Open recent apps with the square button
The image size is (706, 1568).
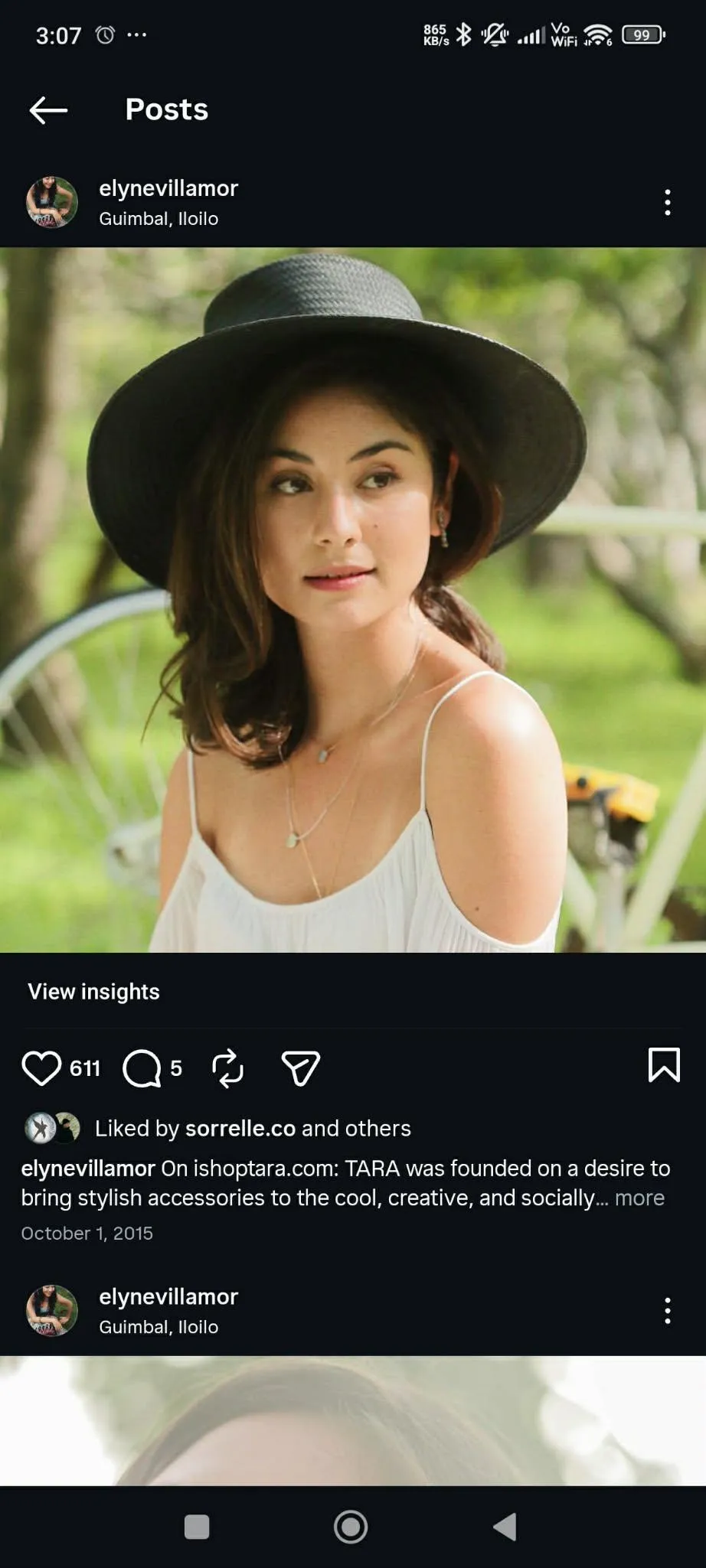[x=197, y=1527]
